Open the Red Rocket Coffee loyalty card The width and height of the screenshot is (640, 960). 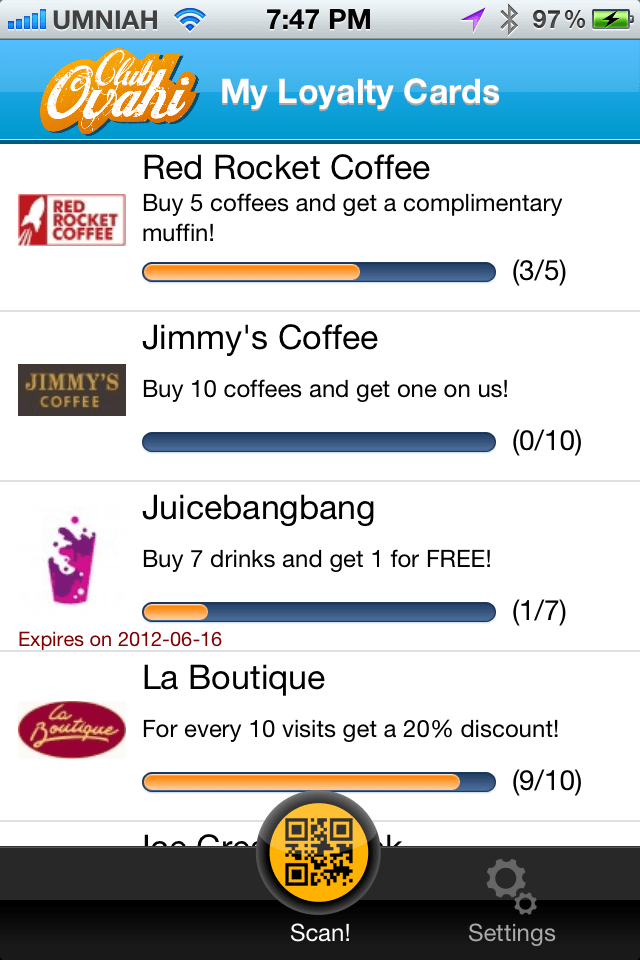click(320, 225)
